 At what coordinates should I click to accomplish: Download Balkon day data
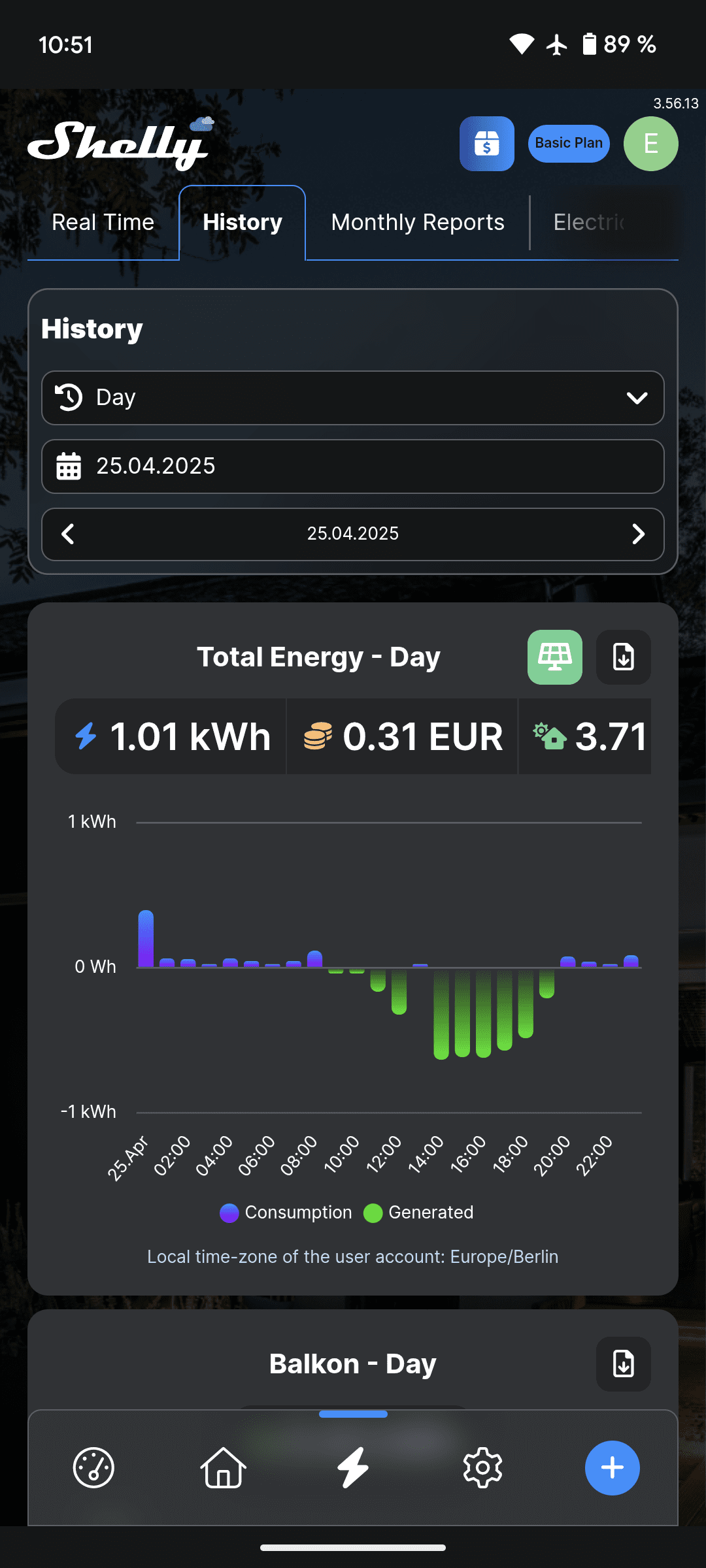[624, 1364]
